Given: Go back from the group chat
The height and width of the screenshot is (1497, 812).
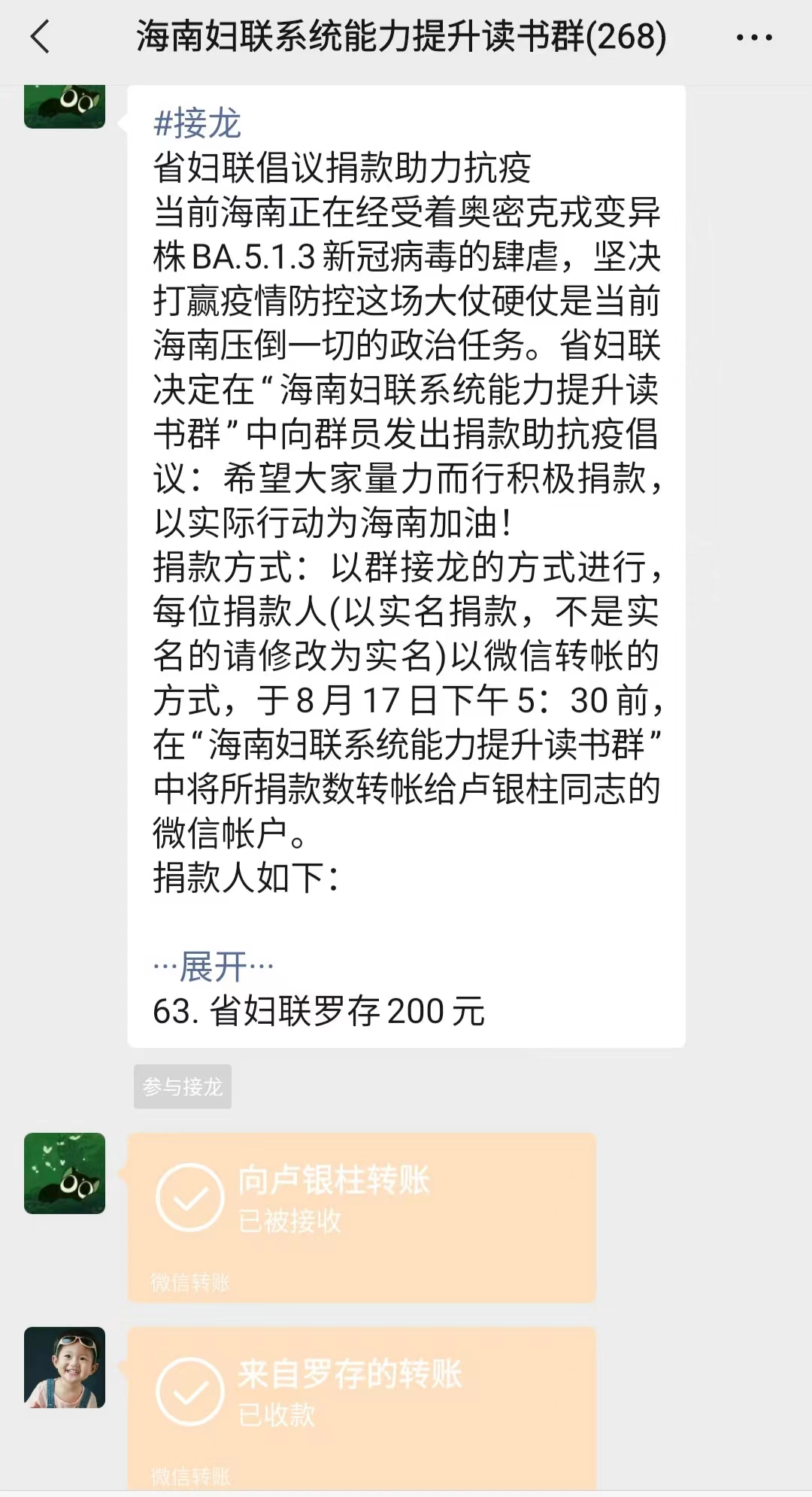Looking at the screenshot, I should (41, 37).
